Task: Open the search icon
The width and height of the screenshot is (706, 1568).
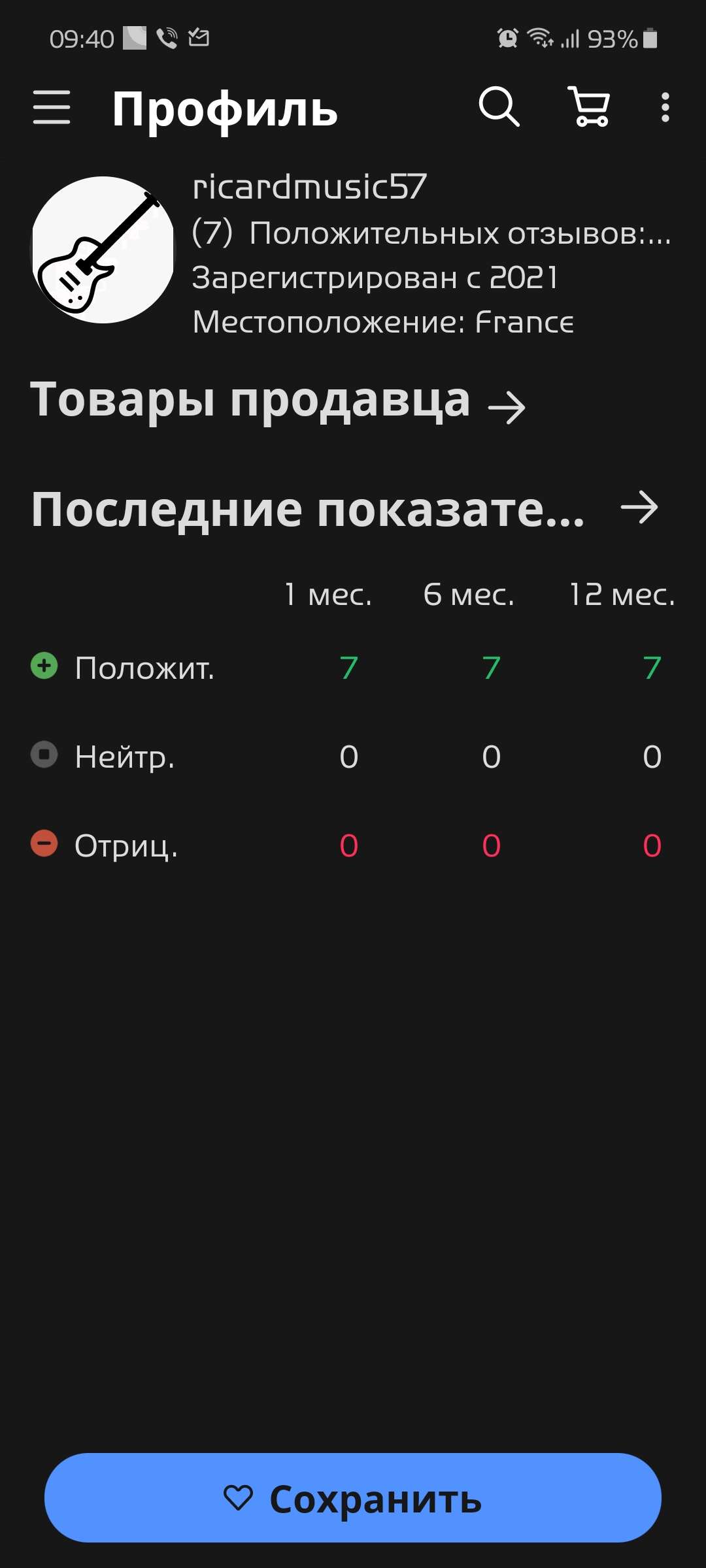Action: 499,106
